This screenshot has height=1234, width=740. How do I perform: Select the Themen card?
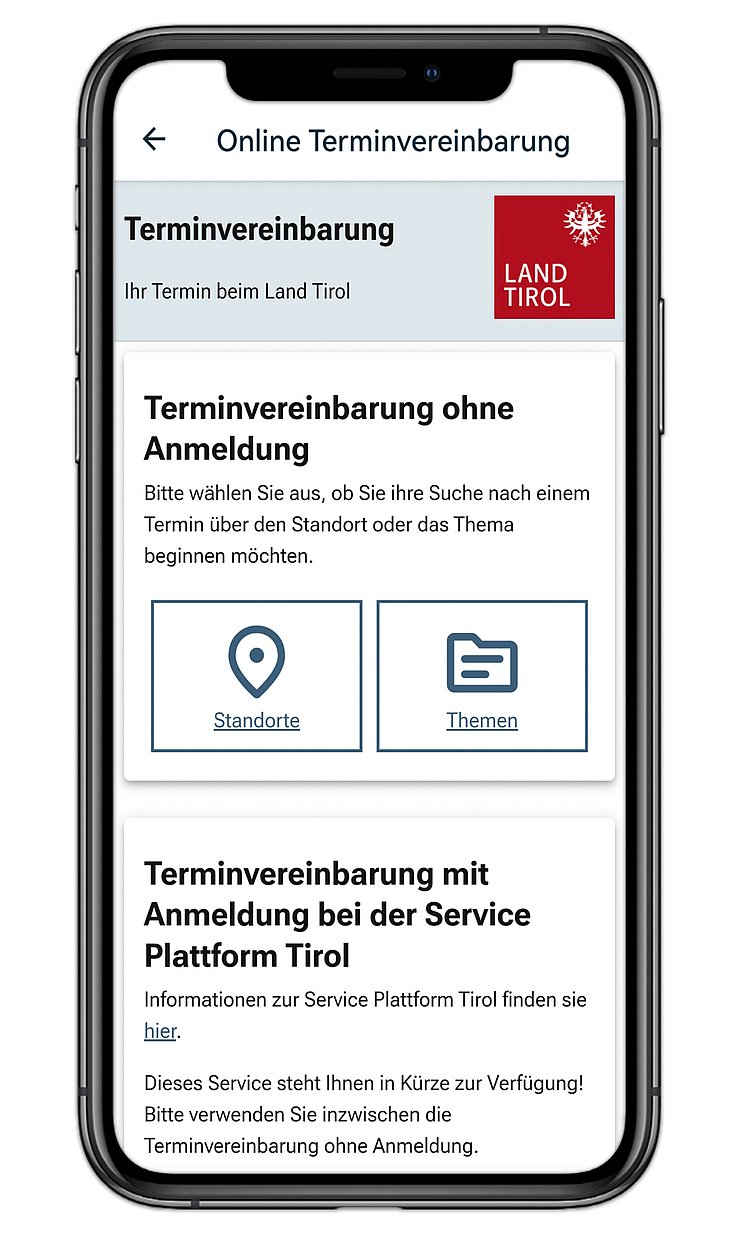pyautogui.click(x=482, y=675)
